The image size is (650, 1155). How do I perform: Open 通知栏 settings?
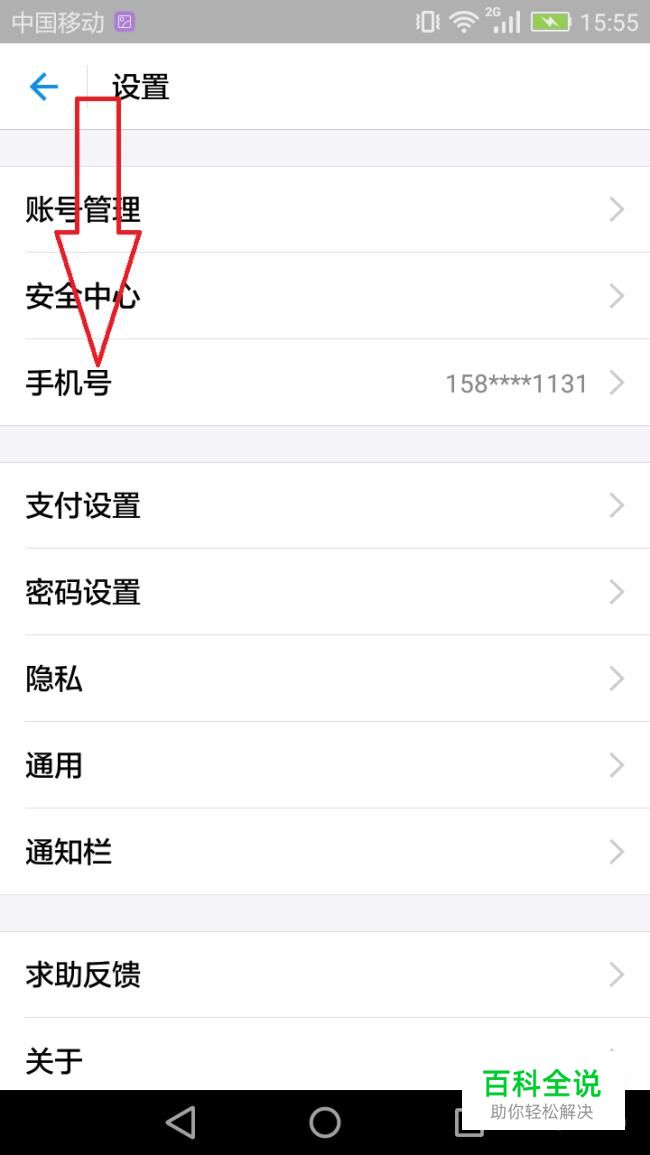tap(324, 852)
